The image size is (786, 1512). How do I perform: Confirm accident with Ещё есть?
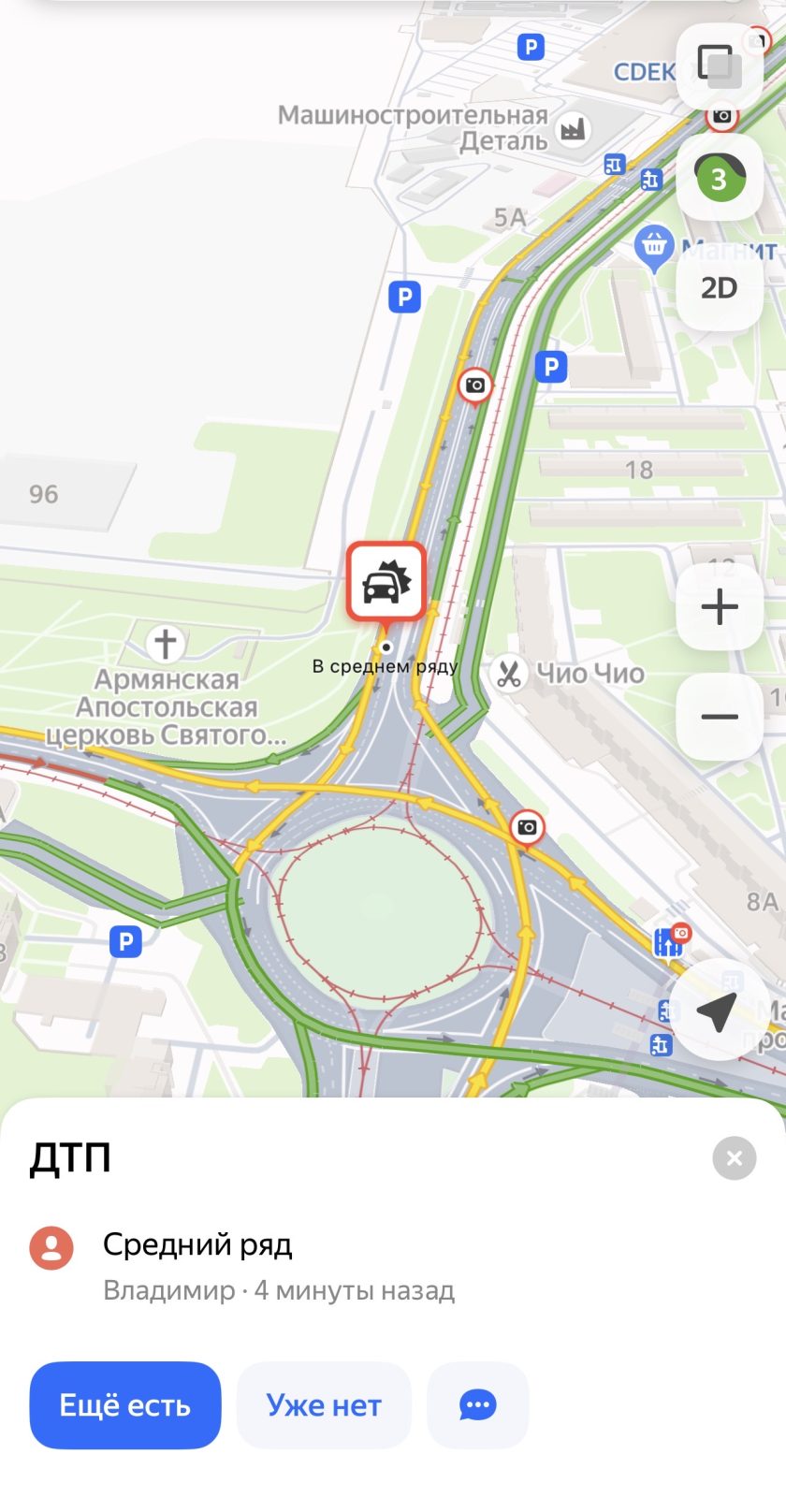tap(125, 1404)
